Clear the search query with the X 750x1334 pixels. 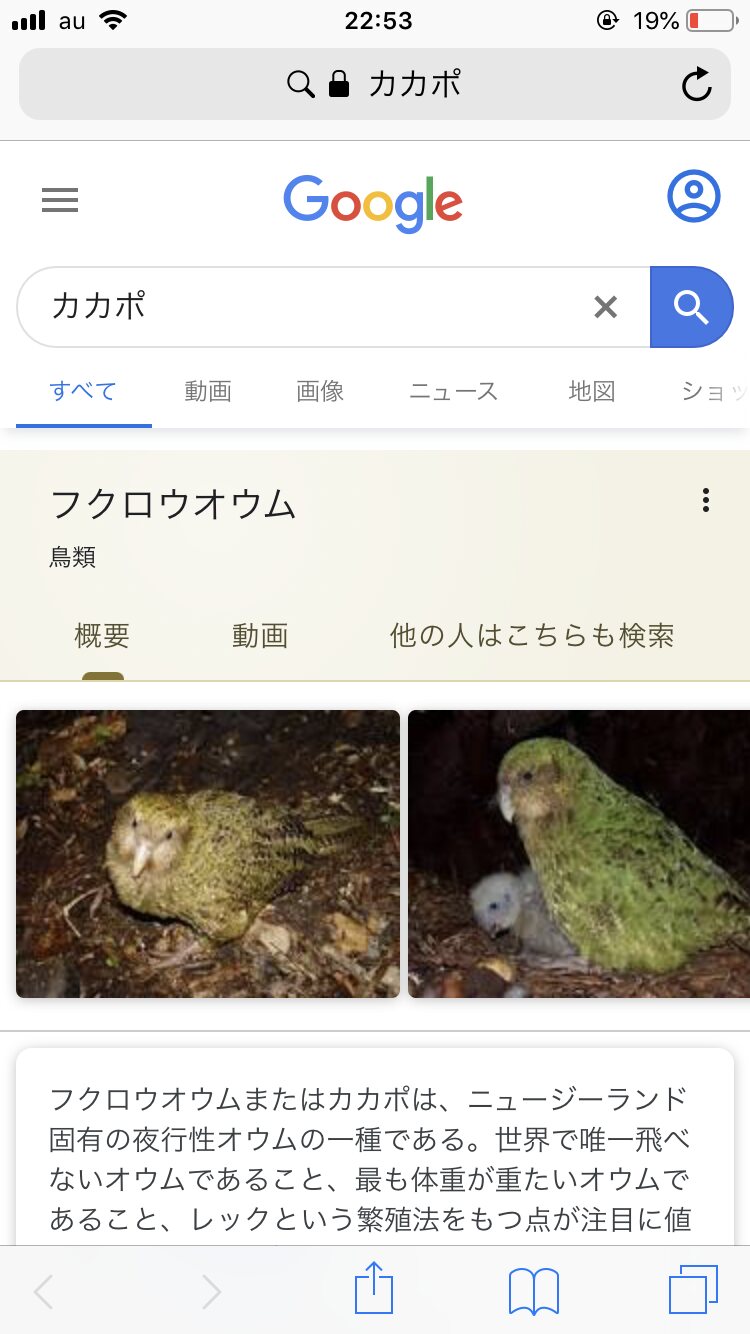[x=605, y=307]
